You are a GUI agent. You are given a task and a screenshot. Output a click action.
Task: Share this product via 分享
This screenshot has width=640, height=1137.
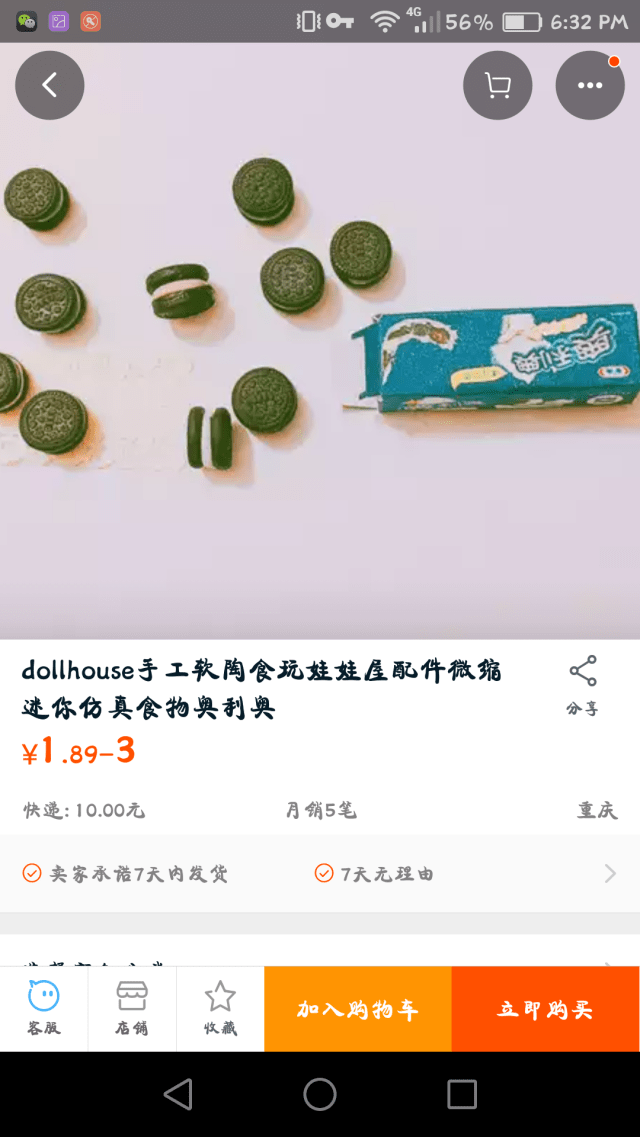(582, 686)
